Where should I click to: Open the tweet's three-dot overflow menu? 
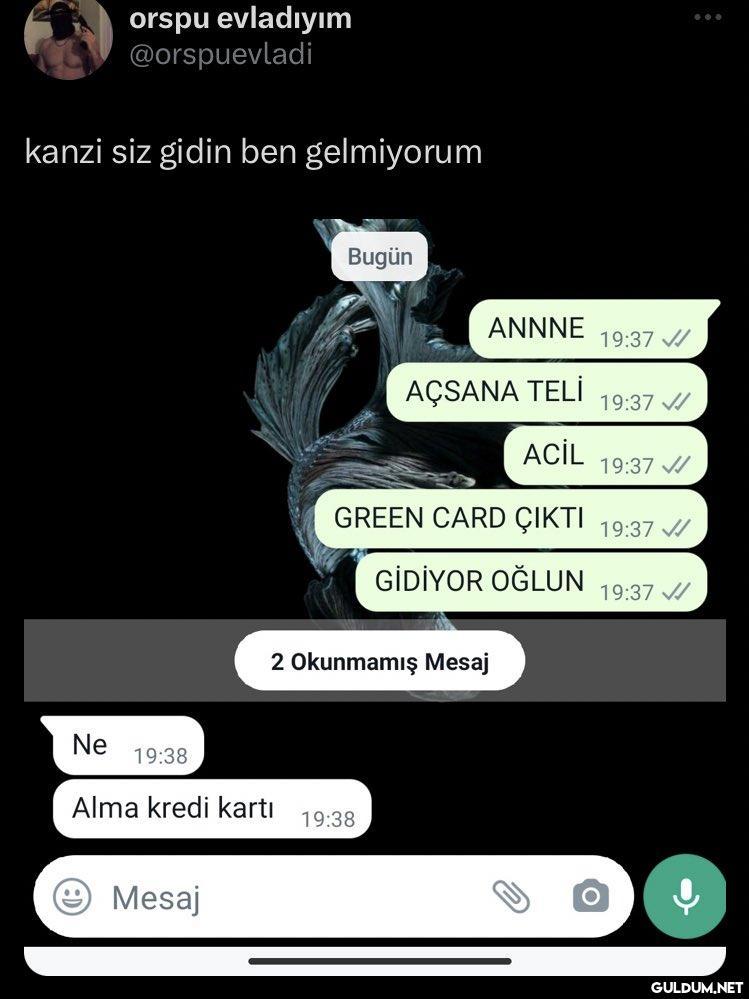[707, 17]
